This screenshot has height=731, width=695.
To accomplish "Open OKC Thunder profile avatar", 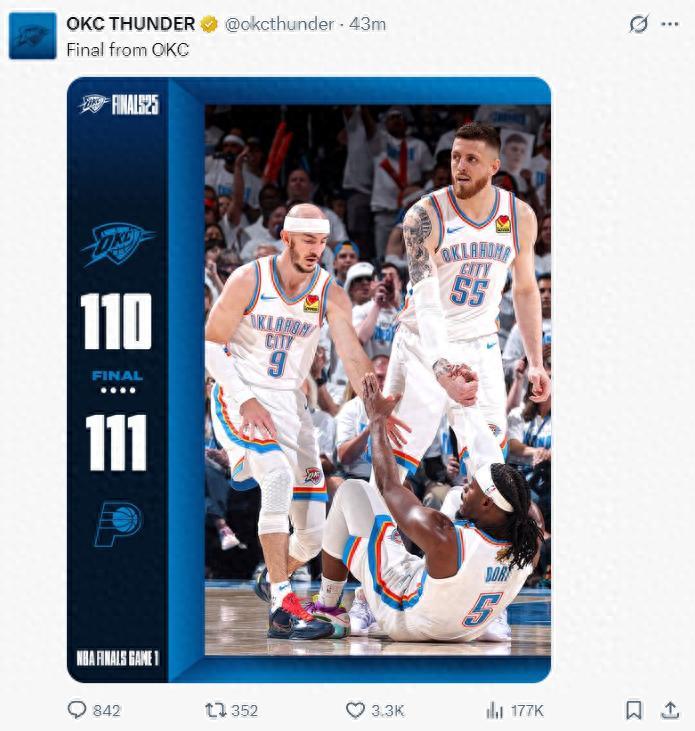I will tap(32, 36).
